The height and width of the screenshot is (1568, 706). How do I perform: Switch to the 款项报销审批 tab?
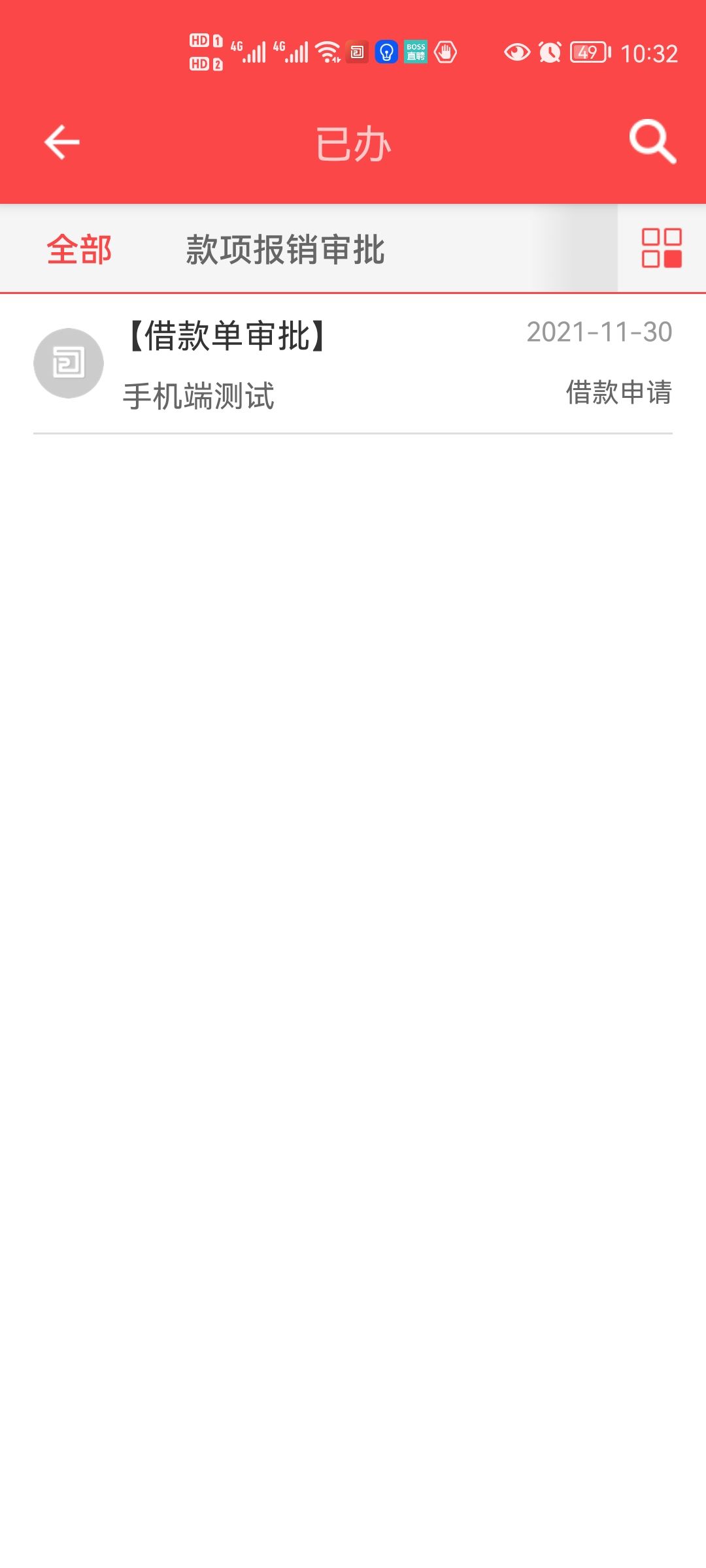(x=285, y=250)
